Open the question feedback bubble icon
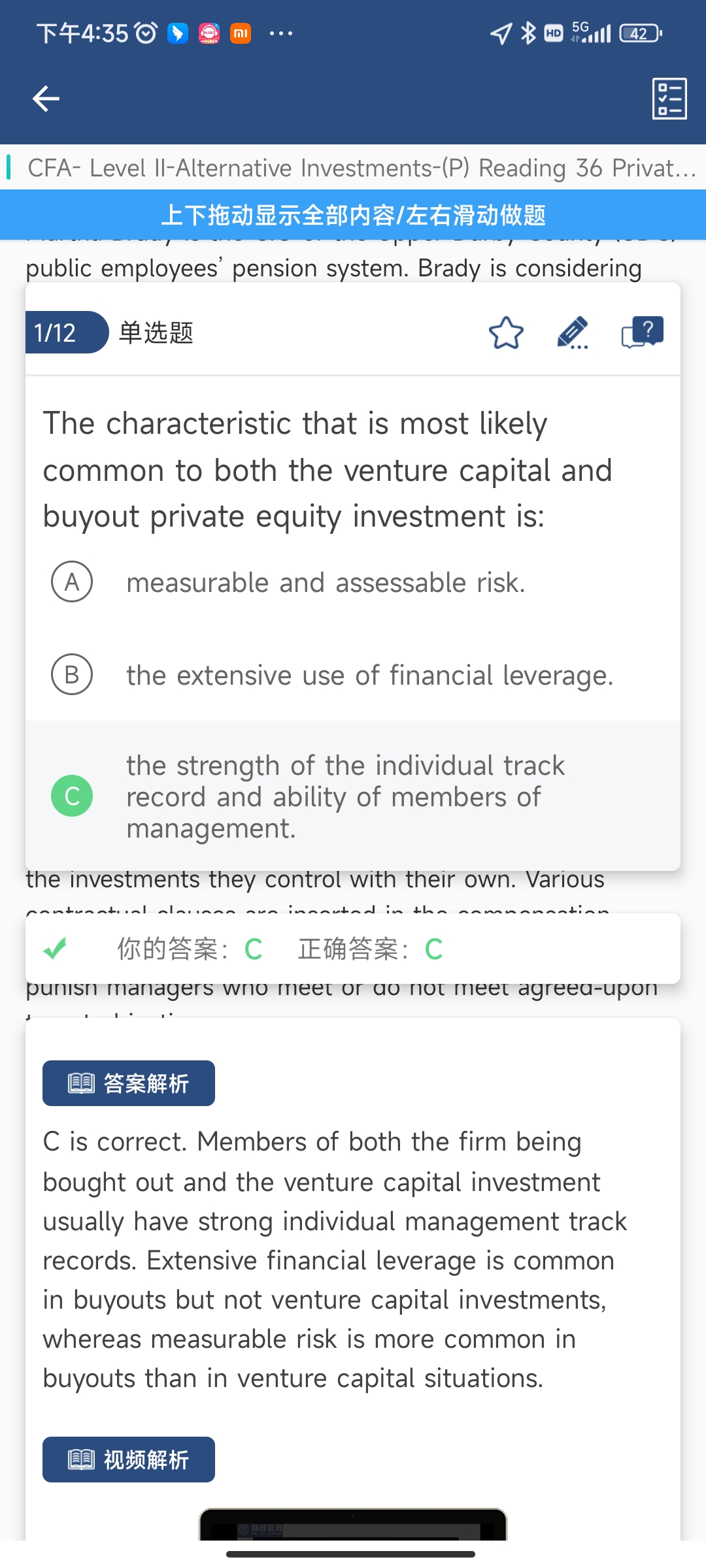 point(643,333)
